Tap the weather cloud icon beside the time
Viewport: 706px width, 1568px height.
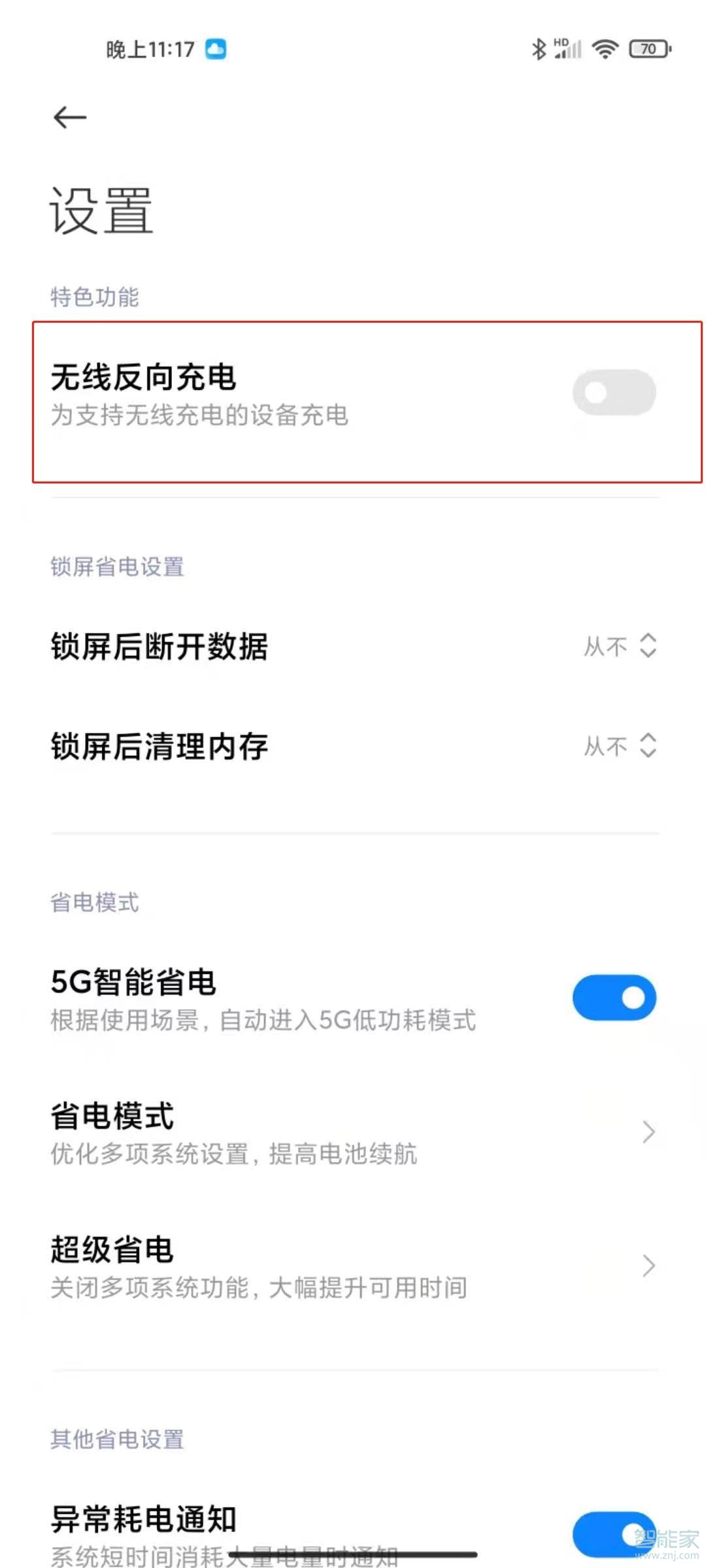click(216, 48)
